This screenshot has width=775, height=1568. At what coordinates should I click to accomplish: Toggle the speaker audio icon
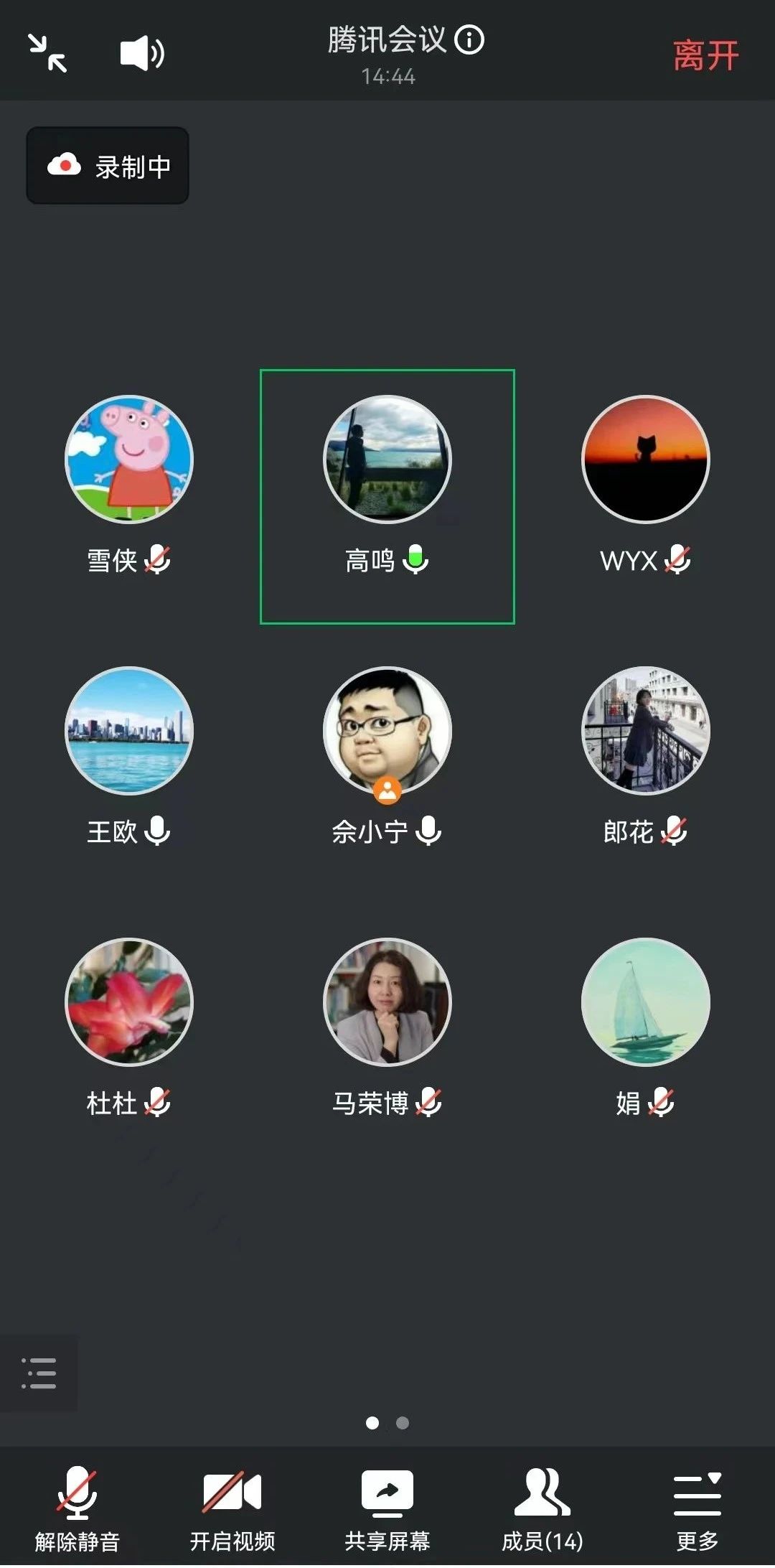141,53
